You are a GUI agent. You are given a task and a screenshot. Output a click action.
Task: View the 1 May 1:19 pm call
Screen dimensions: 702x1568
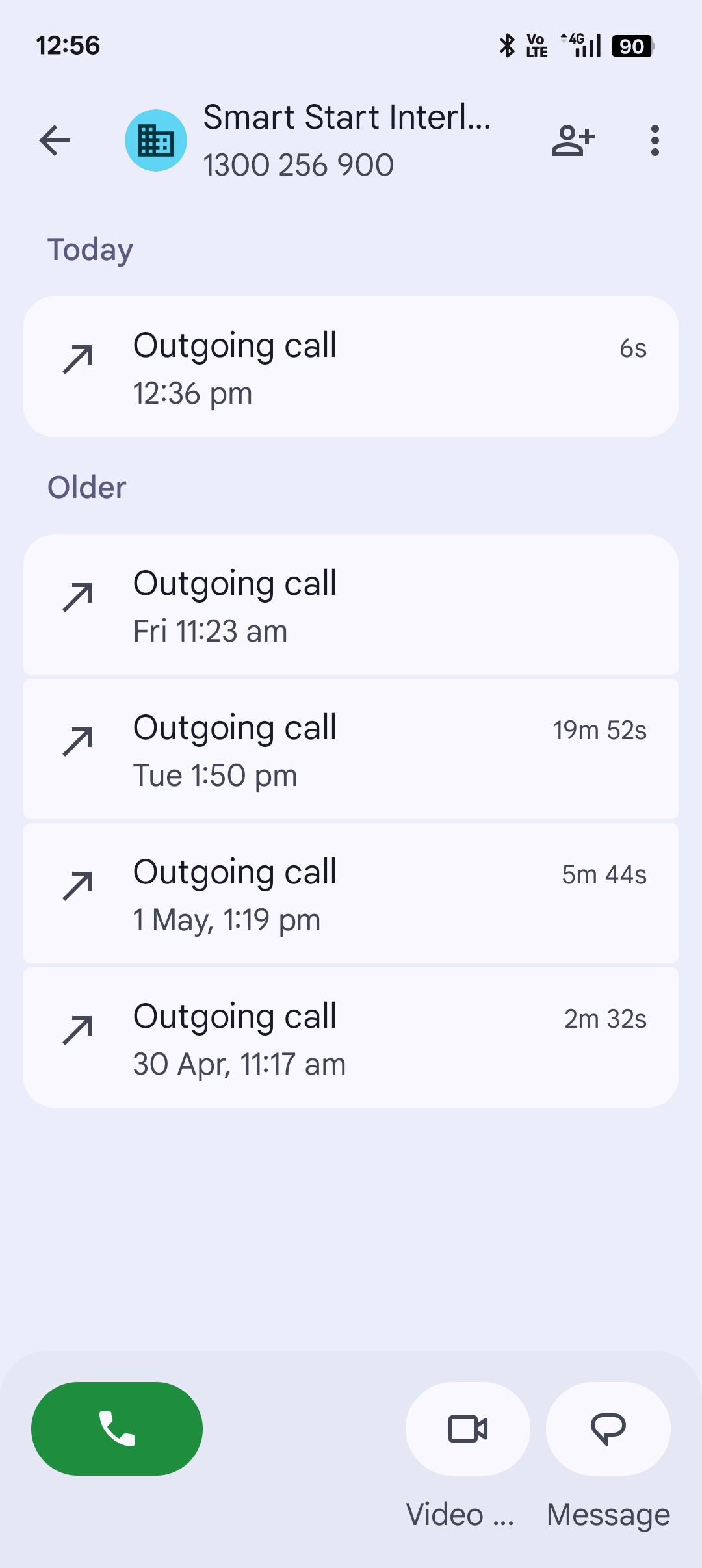[351, 893]
